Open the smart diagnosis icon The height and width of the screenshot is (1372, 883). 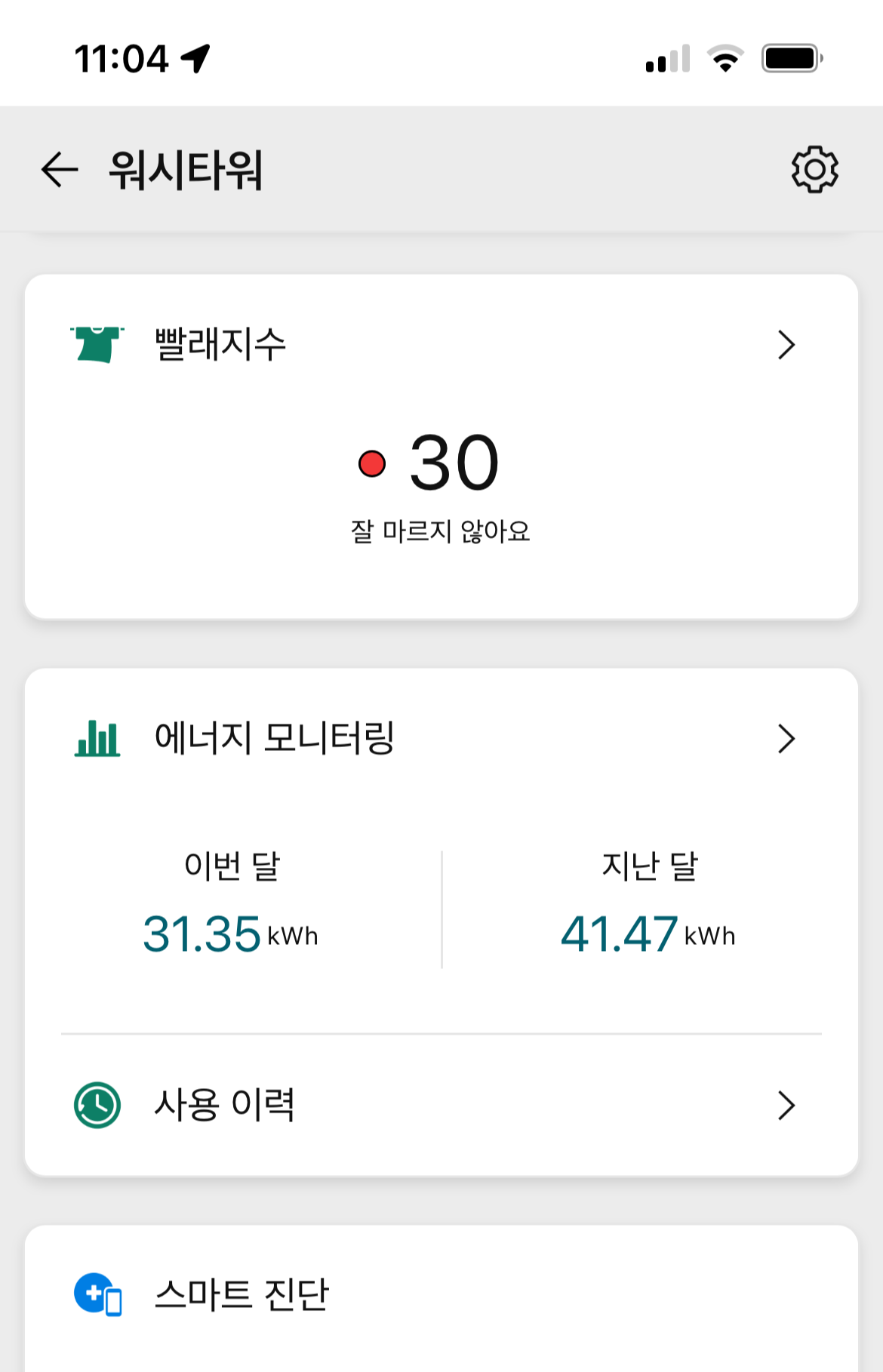[97, 1292]
